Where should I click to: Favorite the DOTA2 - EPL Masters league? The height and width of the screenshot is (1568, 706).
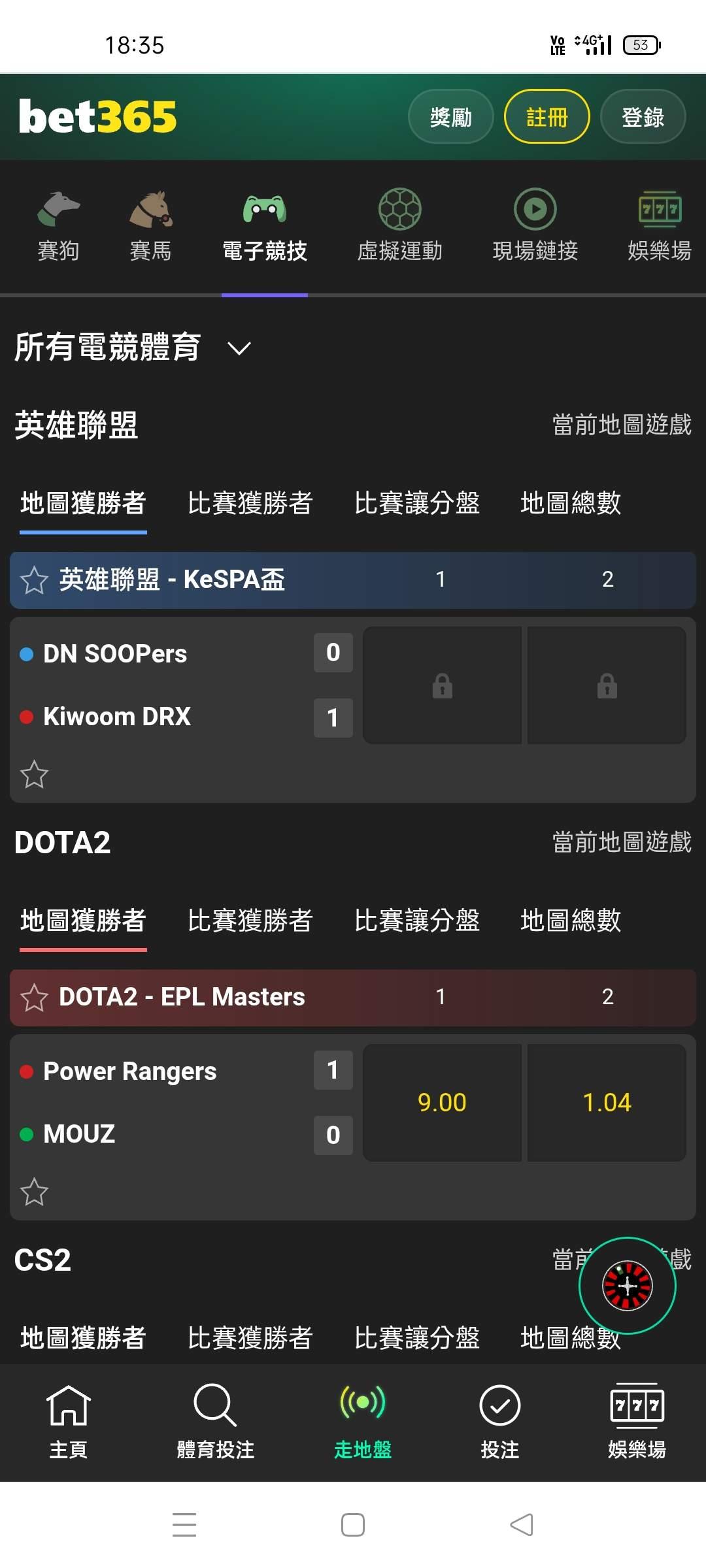click(34, 998)
